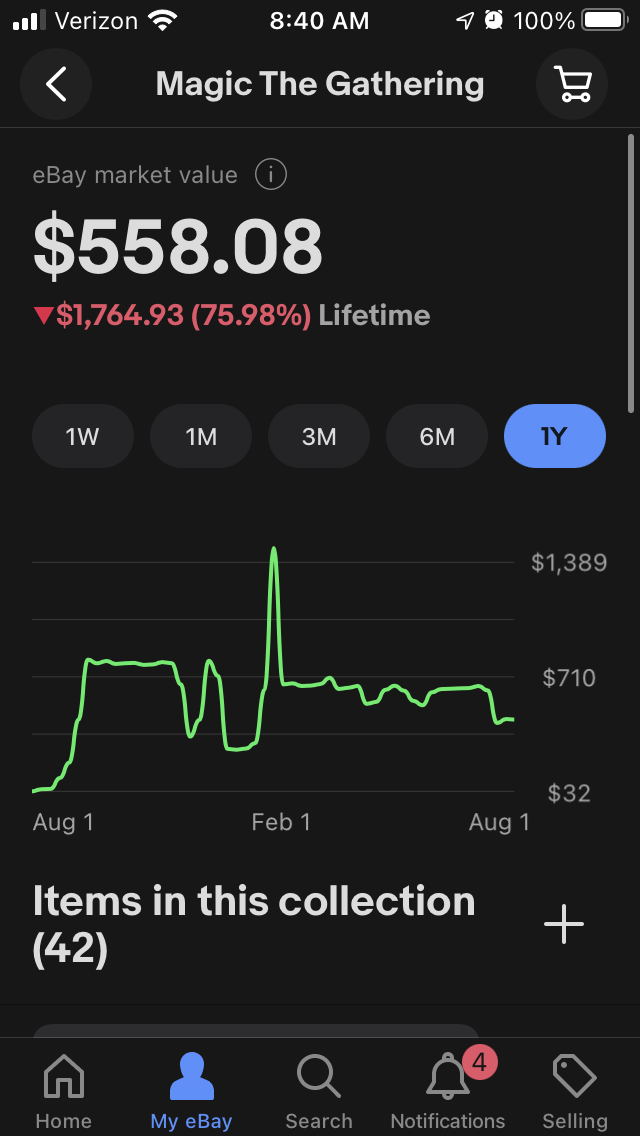This screenshot has width=640, height=1136.
Task: Go to the Selling tab
Action: [x=575, y=1091]
